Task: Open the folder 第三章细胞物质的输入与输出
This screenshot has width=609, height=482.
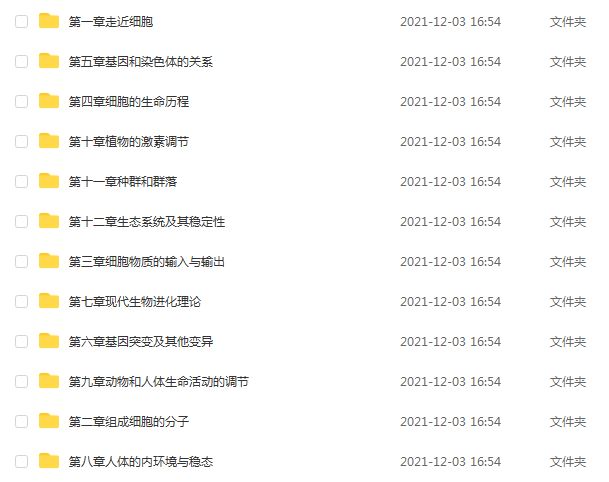Action: tap(146, 261)
